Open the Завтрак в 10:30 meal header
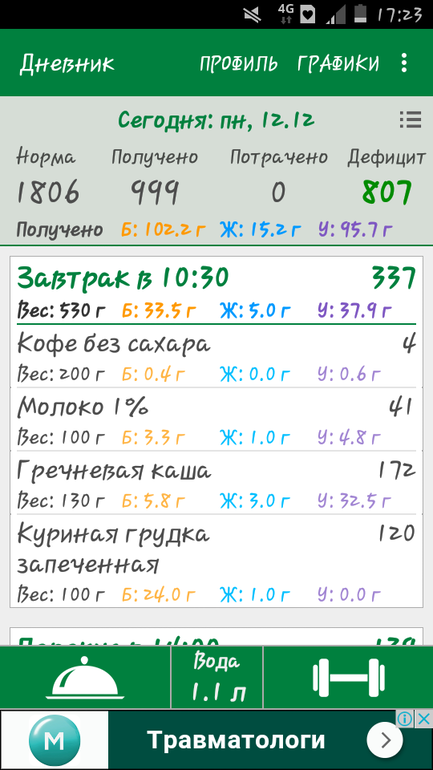Screen dimensions: 433x770 [x=216, y=290]
